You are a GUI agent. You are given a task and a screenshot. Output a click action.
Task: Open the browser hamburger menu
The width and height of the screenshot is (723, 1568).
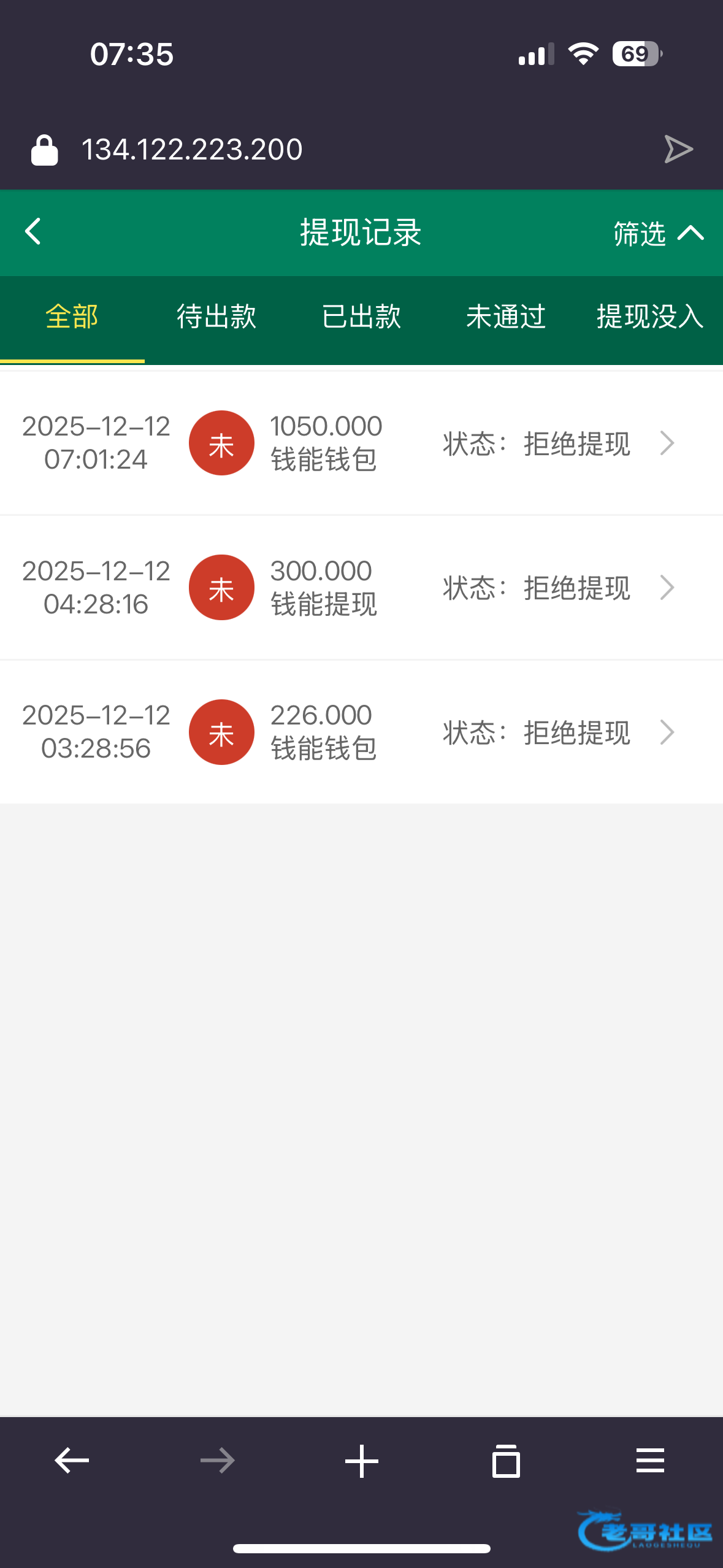pos(650,1461)
